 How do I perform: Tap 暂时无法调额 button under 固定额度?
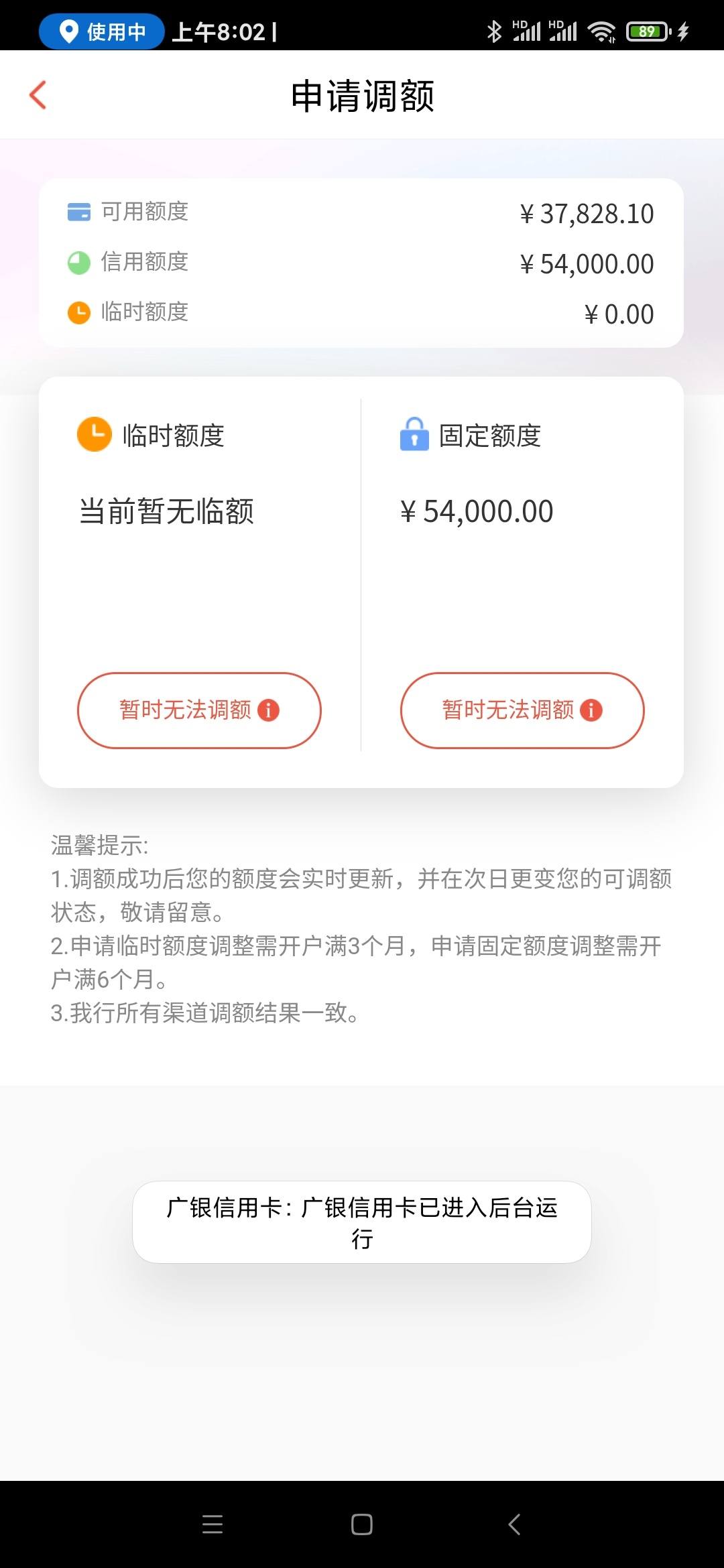(522, 710)
